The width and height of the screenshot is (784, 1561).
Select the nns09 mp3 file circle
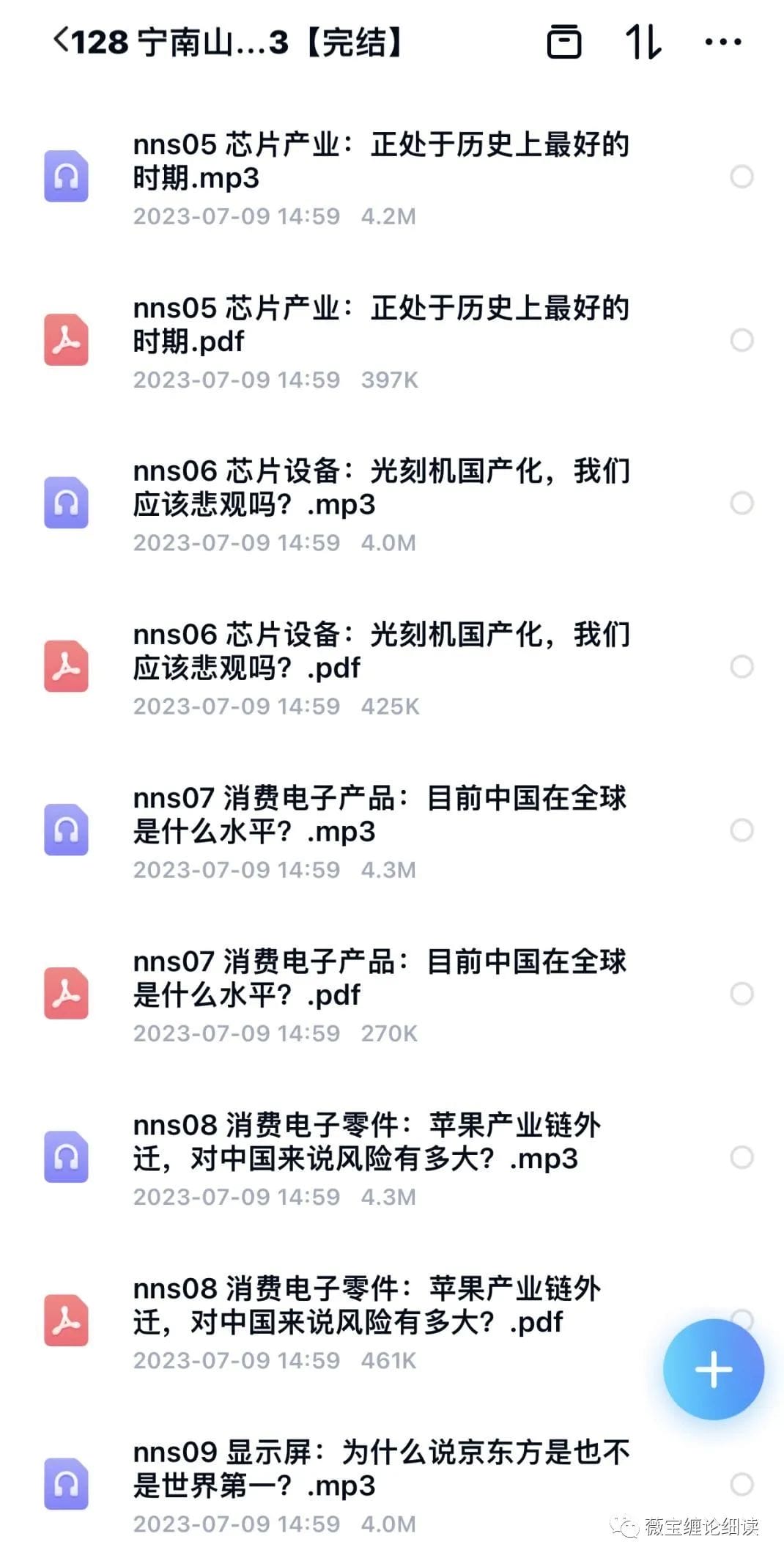(742, 1484)
